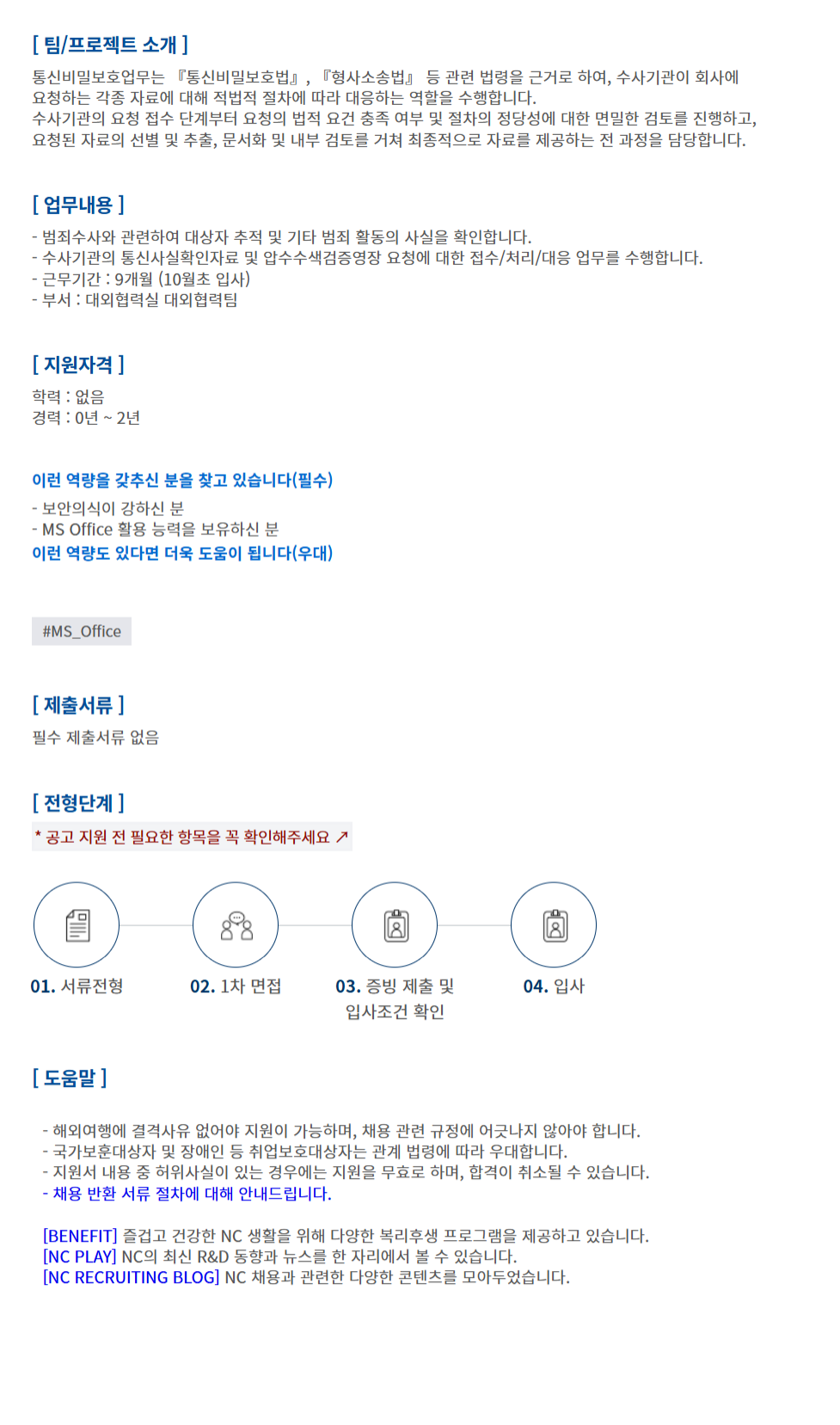Open the [NC PLAY] link
This screenshot has width=840, height=1425.
[x=80, y=1256]
